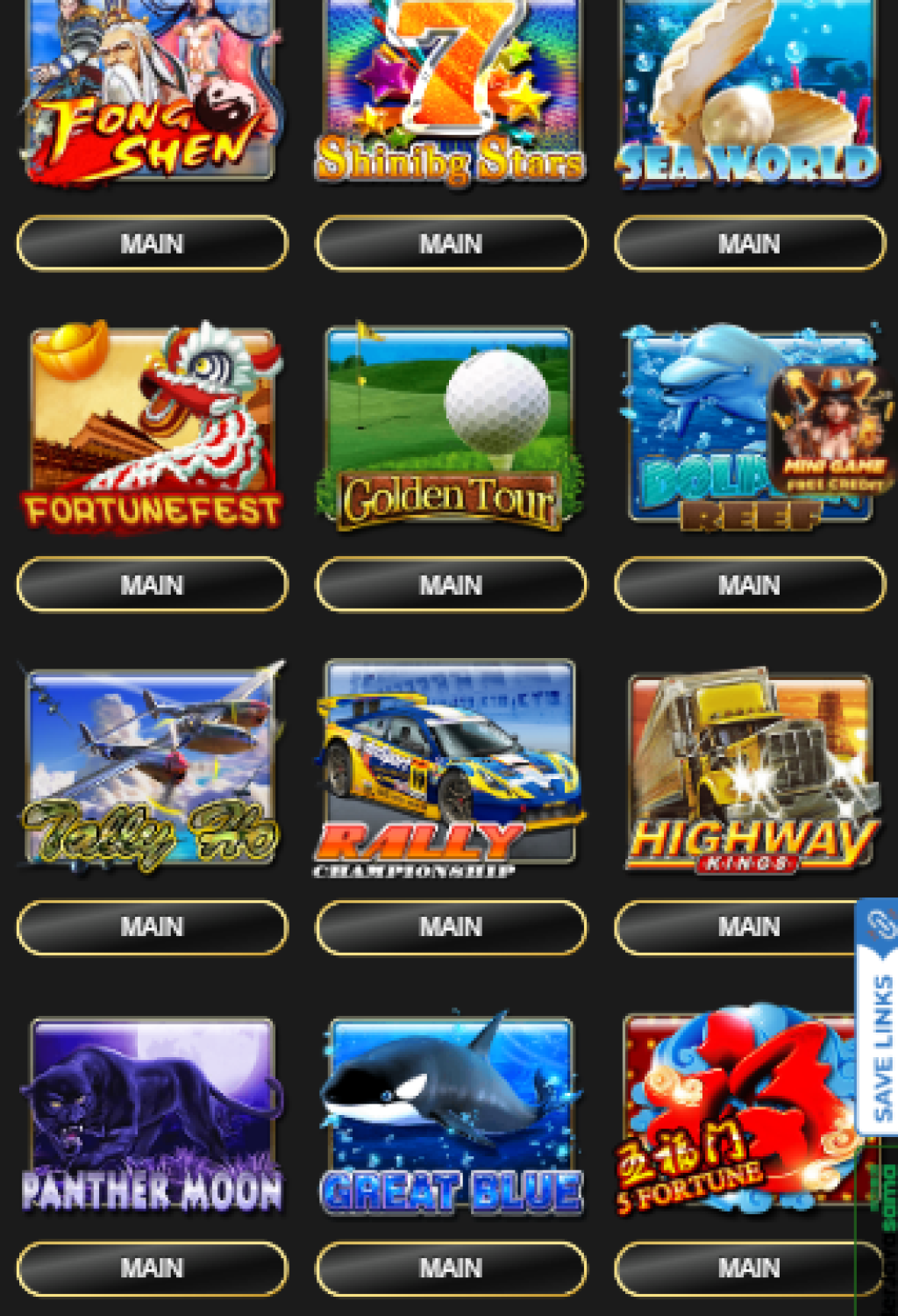The width and height of the screenshot is (898, 1316).
Task: Tap MAIN under Fong Shen
Action: click(152, 243)
